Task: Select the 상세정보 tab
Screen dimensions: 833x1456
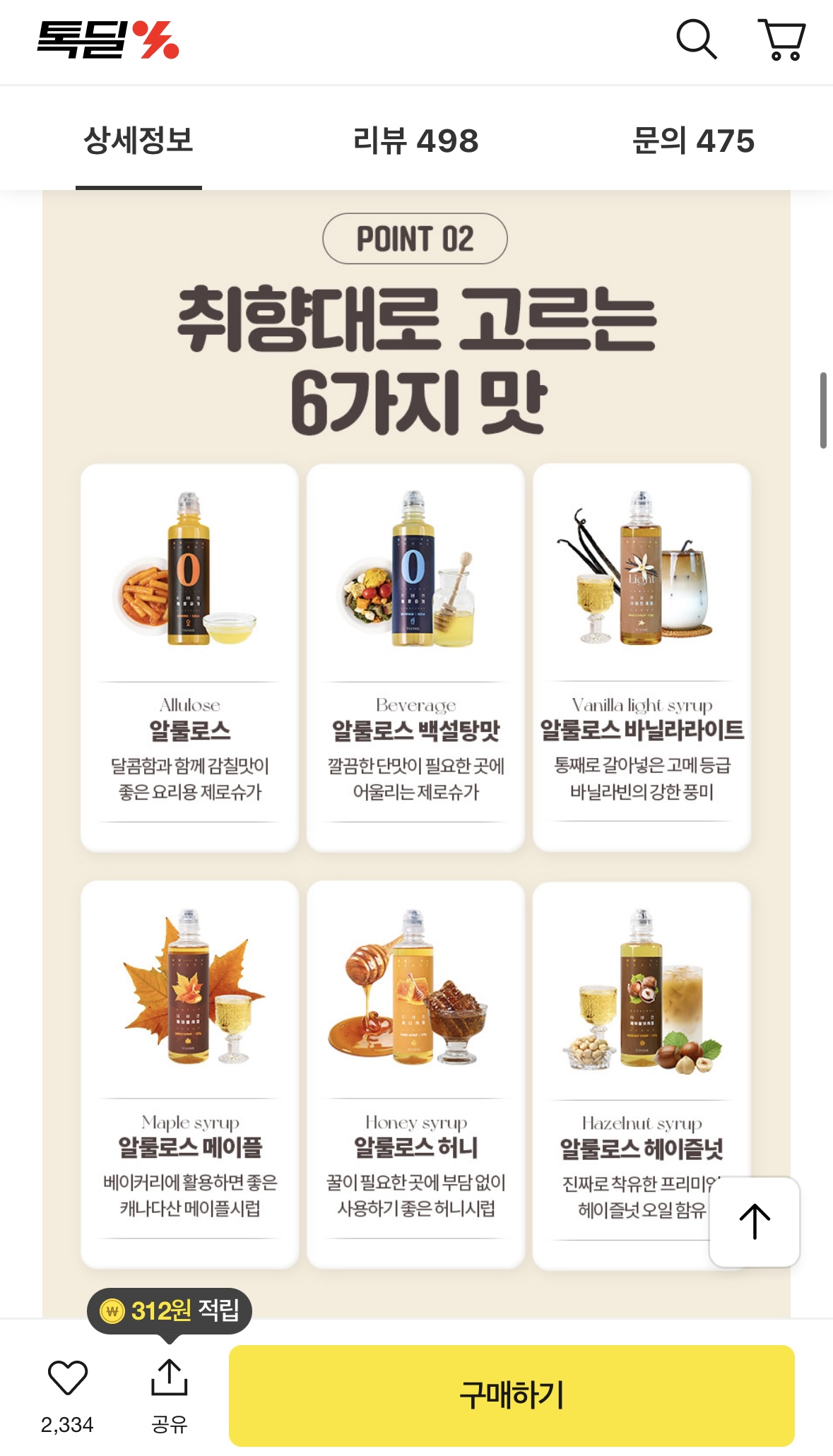Action: point(138,139)
